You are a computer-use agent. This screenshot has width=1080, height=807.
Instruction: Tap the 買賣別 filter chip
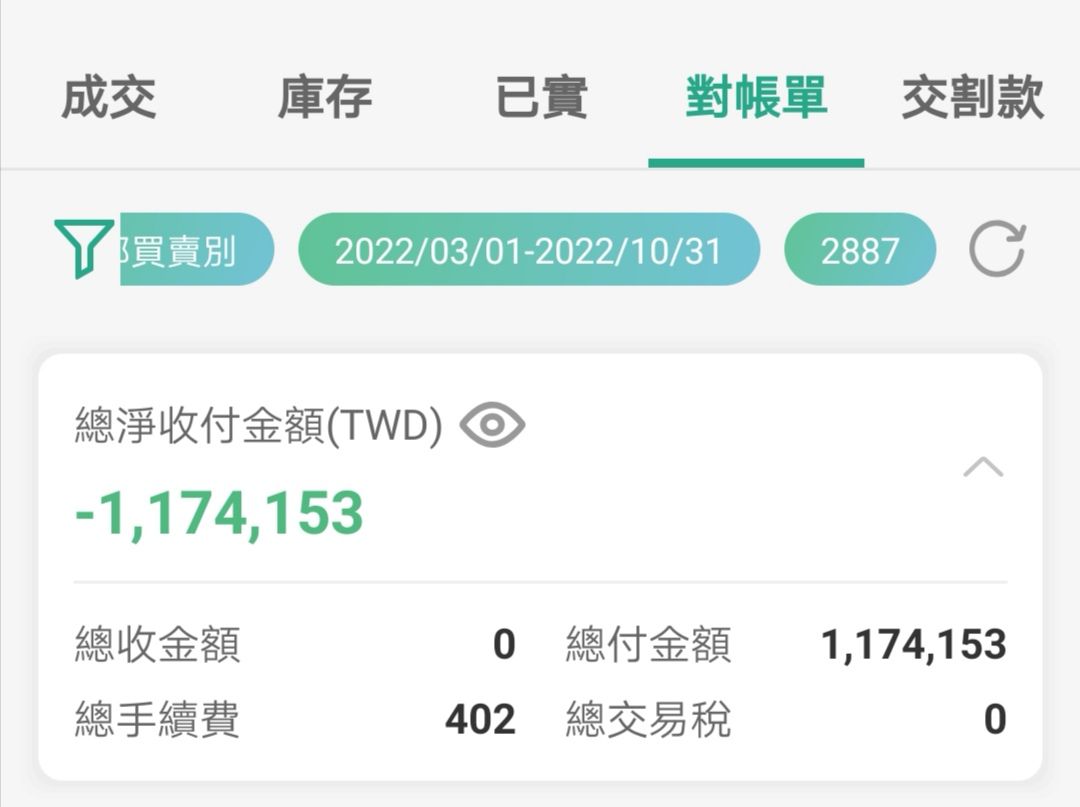(197, 249)
